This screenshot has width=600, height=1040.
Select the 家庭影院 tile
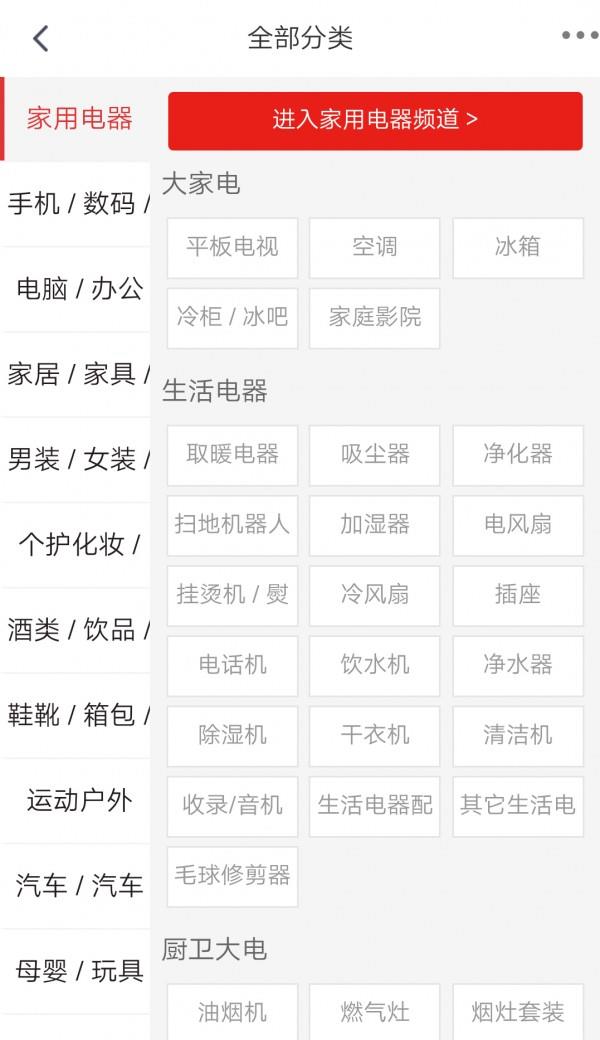click(x=375, y=318)
